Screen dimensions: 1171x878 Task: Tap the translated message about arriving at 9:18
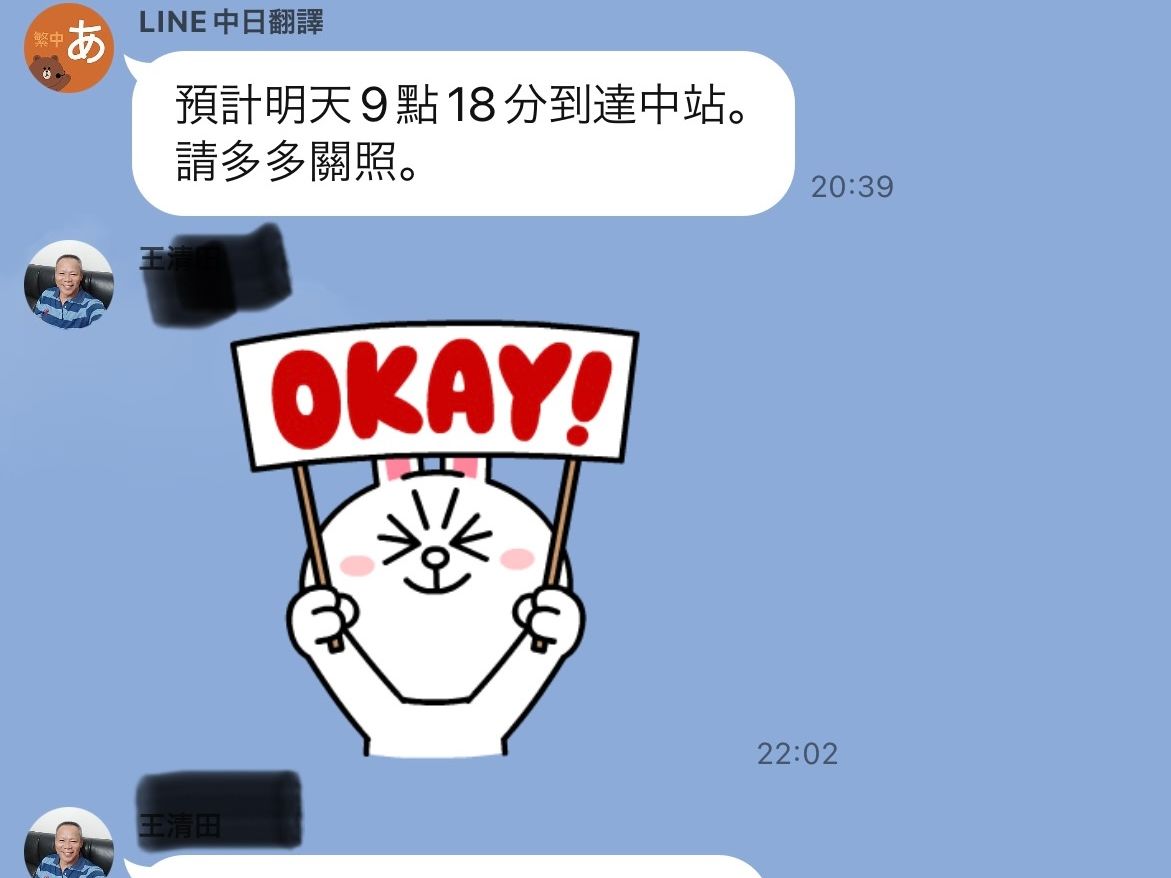pyautogui.click(x=462, y=133)
